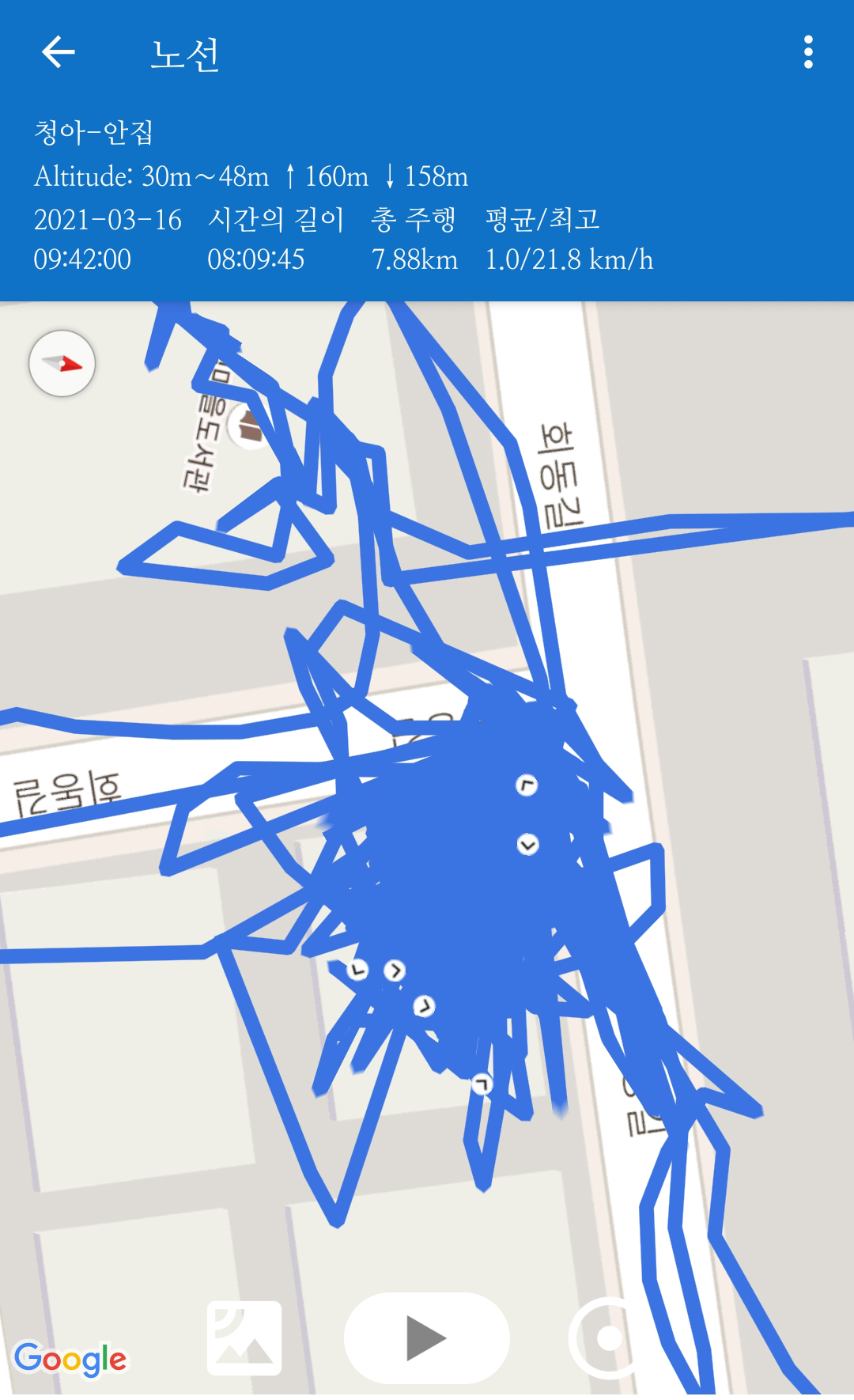Go back using the top arrow
Screen dimensions: 854x1400
[x=59, y=52]
